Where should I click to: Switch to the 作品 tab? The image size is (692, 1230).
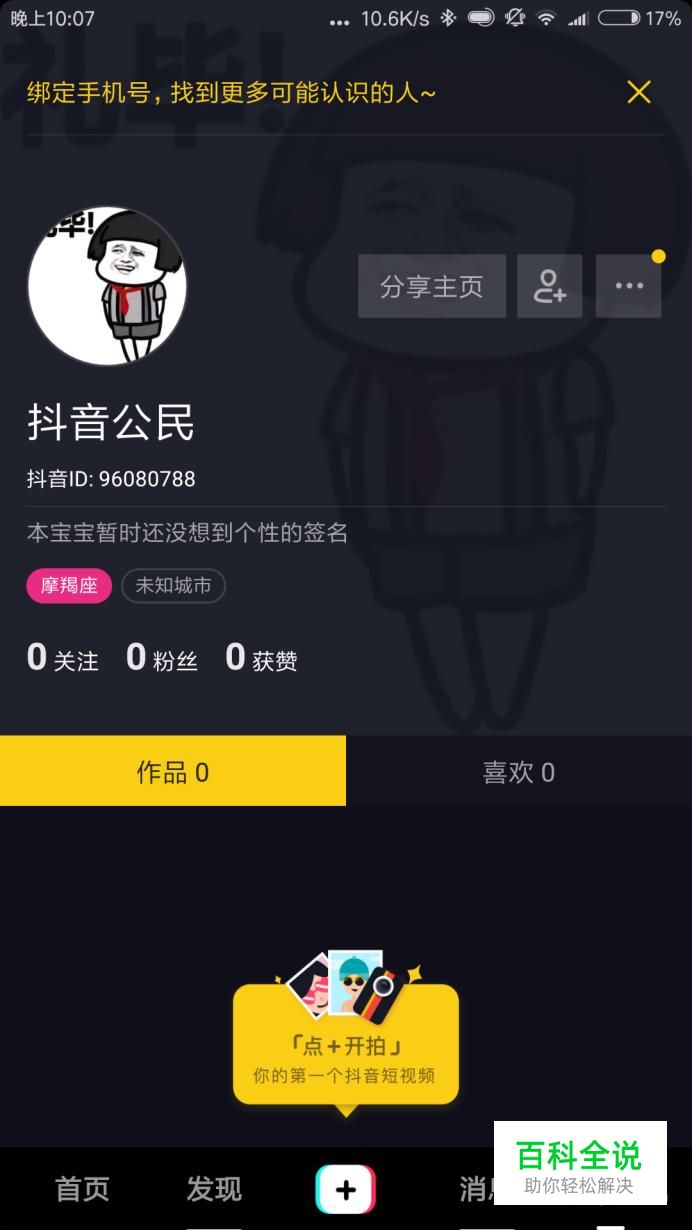173,772
